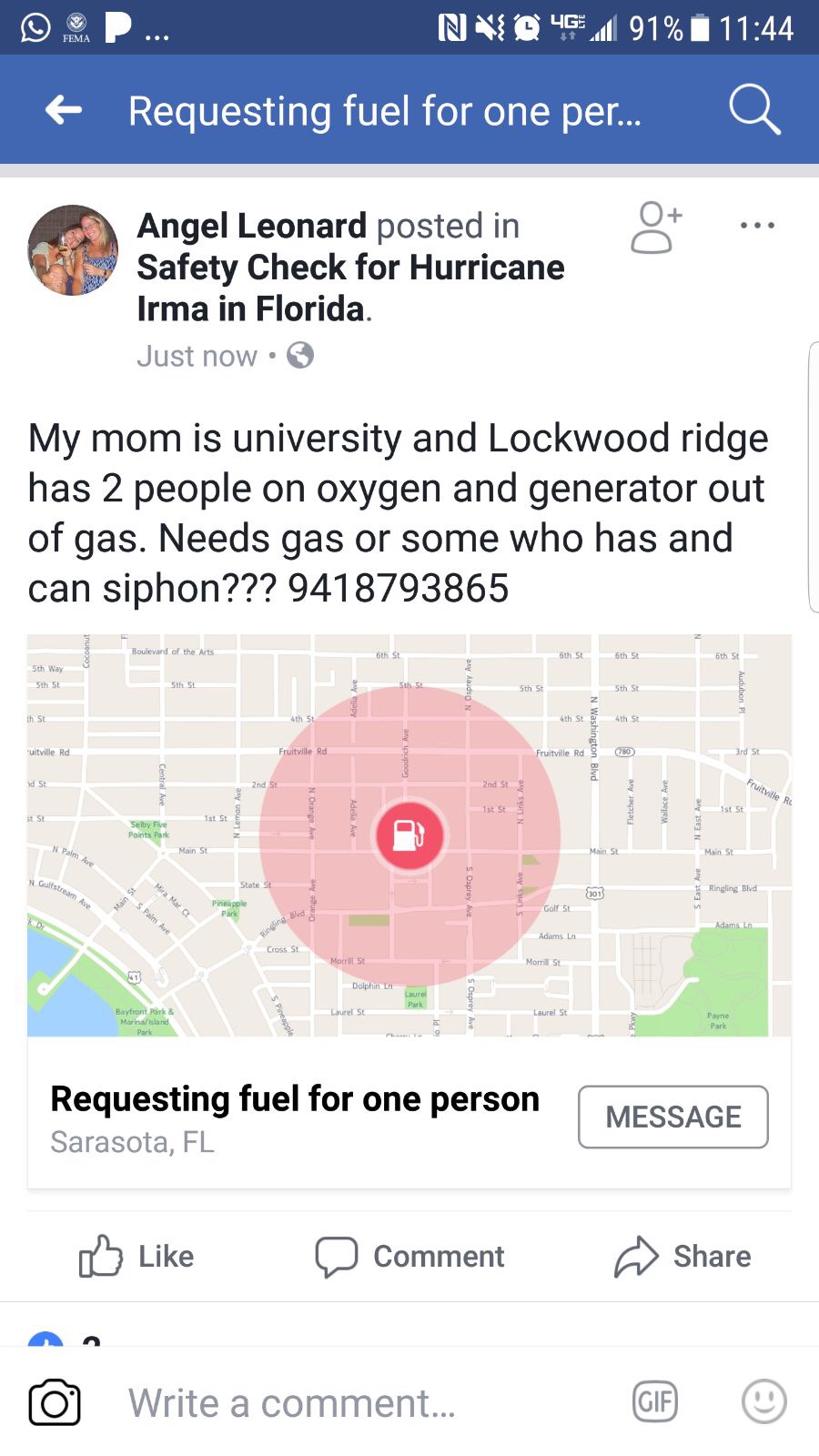Open the search magnifier

point(753,110)
